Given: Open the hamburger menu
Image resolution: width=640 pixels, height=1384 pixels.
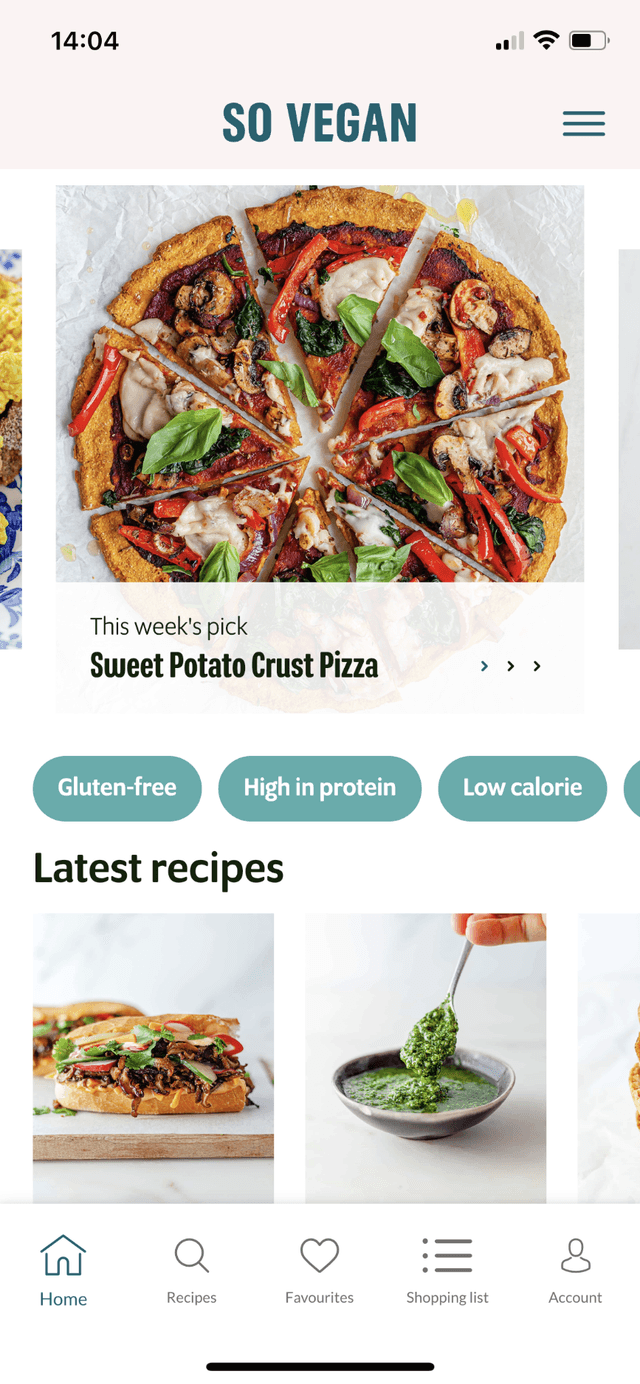Looking at the screenshot, I should (x=583, y=124).
